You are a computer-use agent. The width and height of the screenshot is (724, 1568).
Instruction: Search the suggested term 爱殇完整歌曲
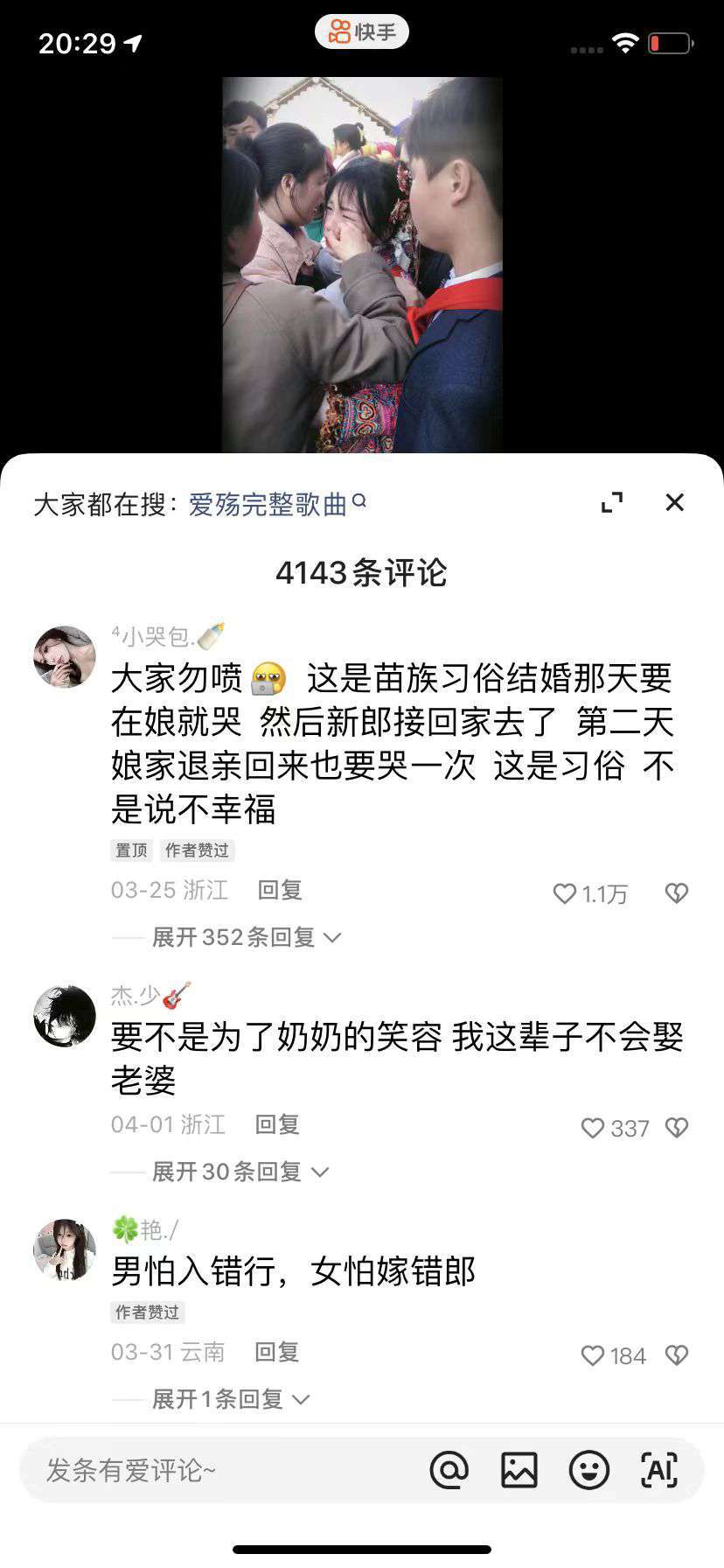coord(277,505)
